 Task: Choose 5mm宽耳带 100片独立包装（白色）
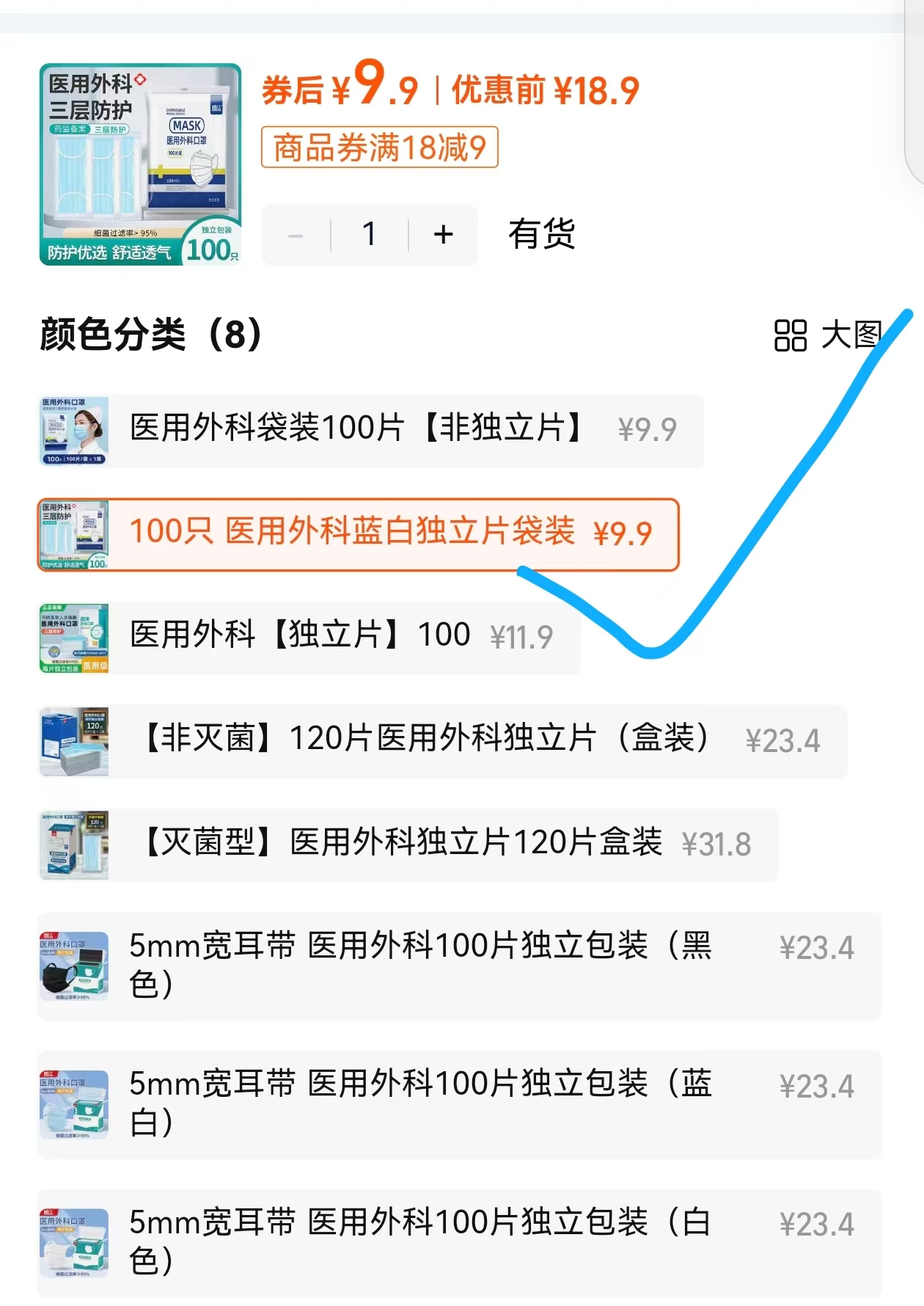458,1242
